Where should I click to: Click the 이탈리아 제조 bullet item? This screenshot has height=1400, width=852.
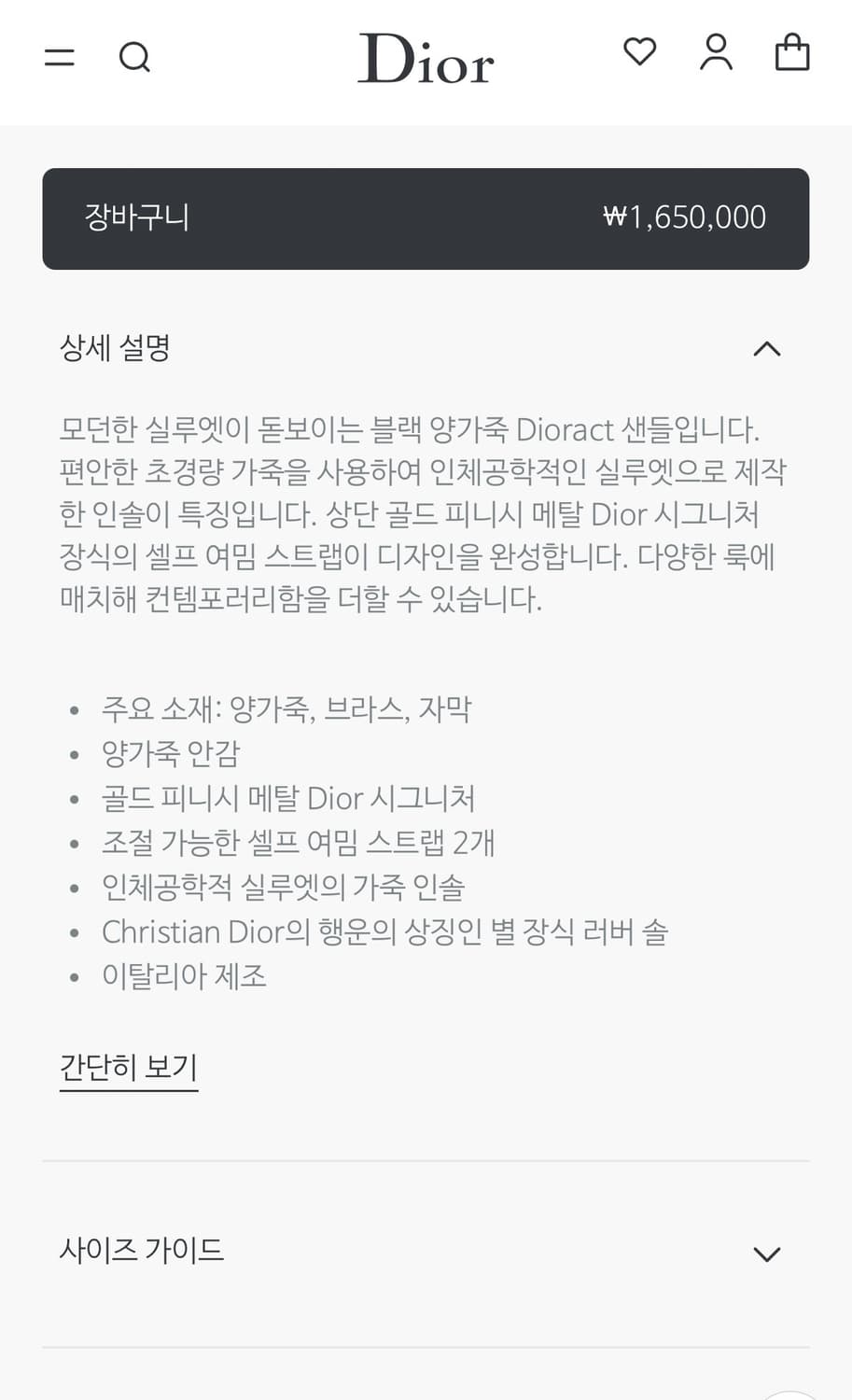pos(185,975)
